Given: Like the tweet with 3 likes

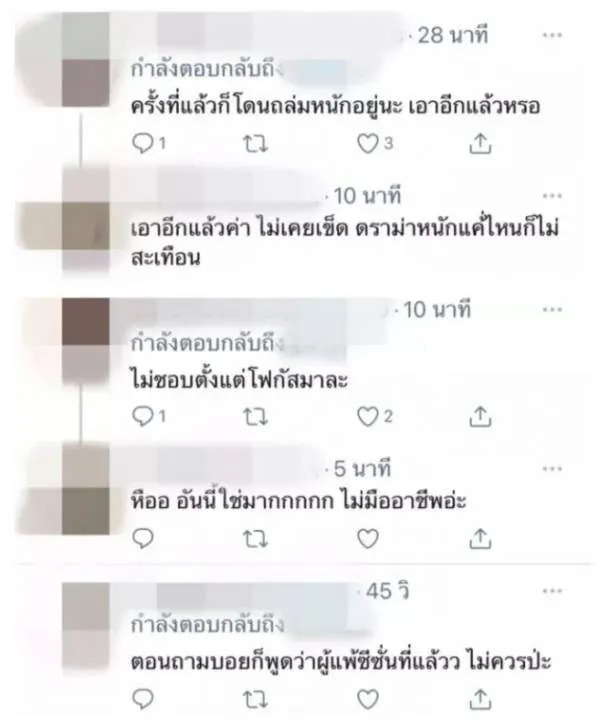Looking at the screenshot, I should pyautogui.click(x=368, y=144).
